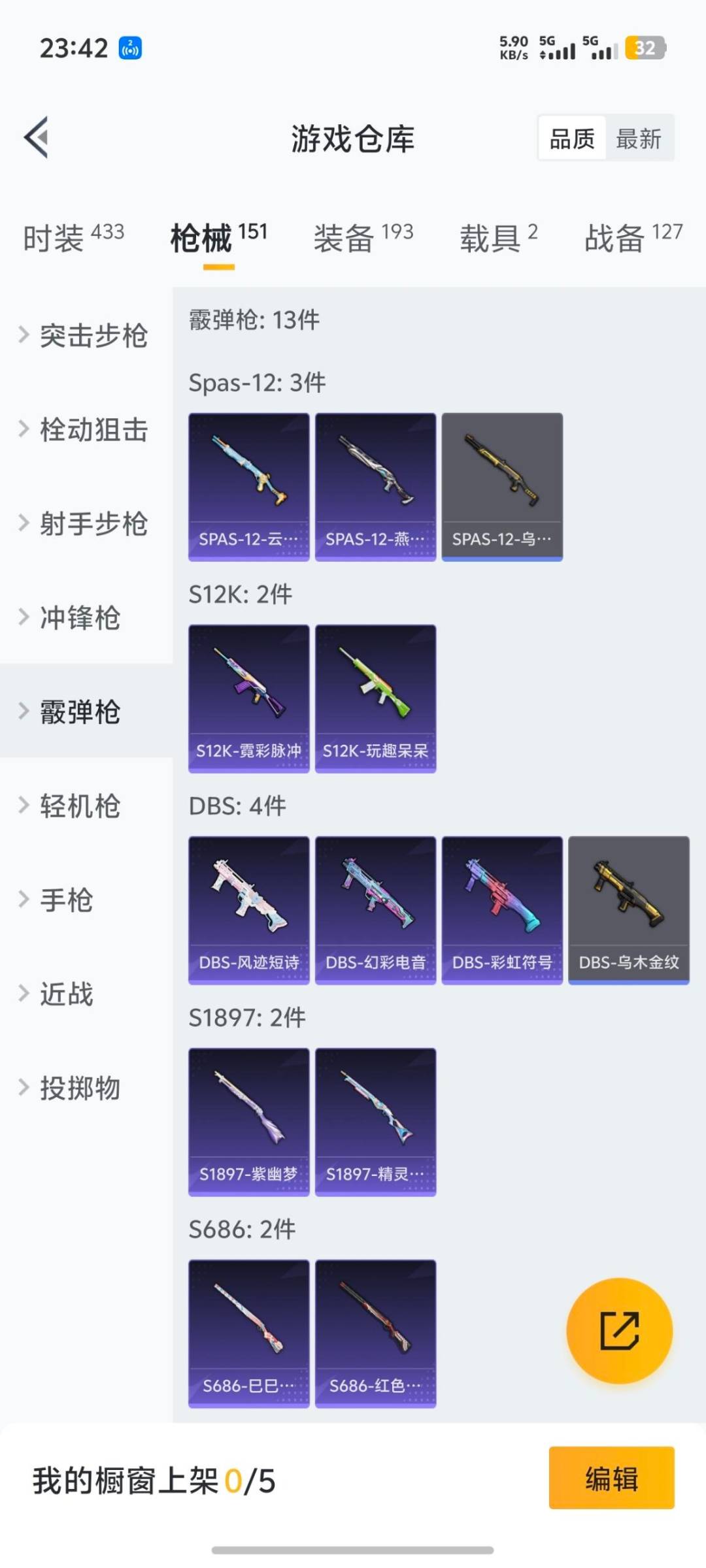Select the SPAS-12-乌木 golden skin thumbnail
The width and height of the screenshot is (706, 1568).
tap(501, 486)
